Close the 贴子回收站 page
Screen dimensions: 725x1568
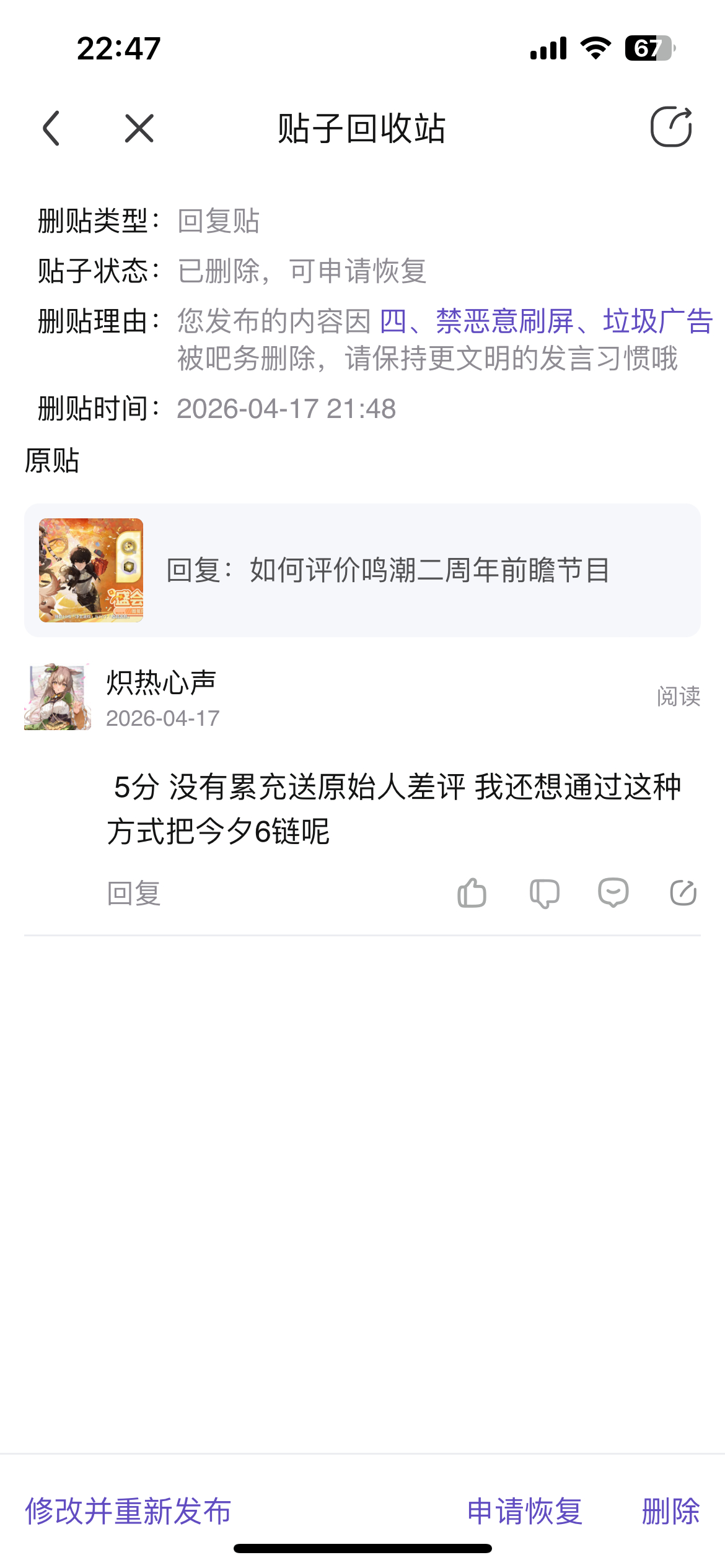click(139, 128)
